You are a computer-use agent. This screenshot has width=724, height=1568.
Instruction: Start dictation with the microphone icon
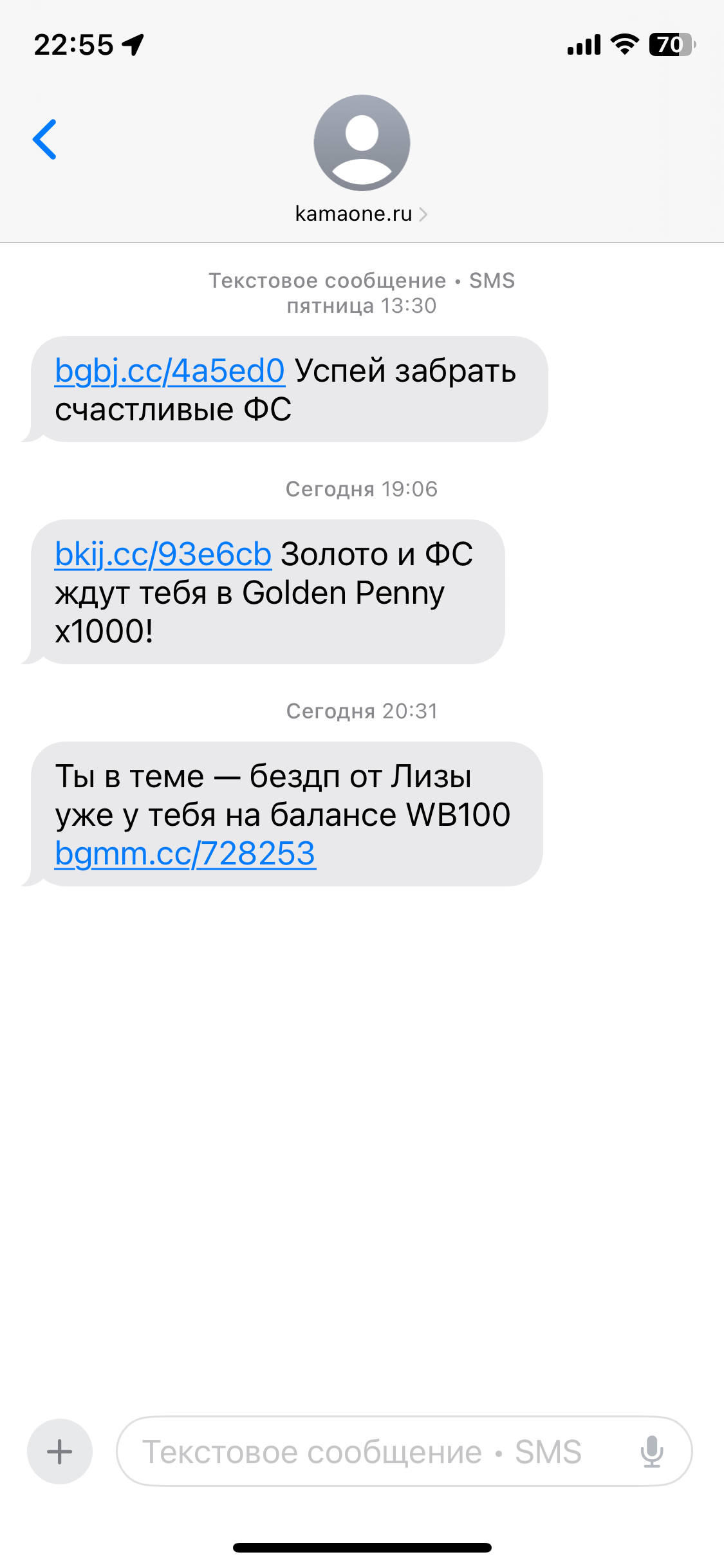click(651, 1451)
